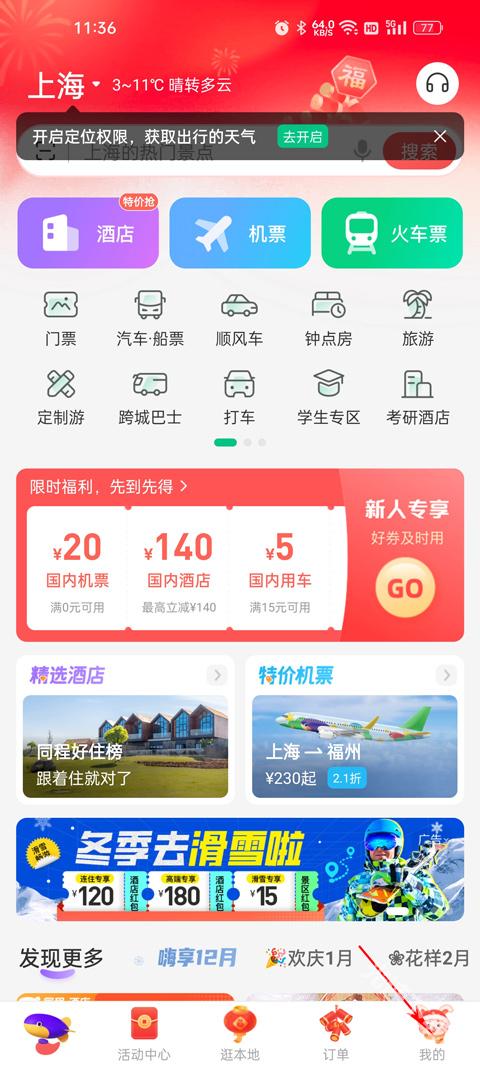The width and height of the screenshot is (480, 1072).
Task: Tap the GO button for 新人专享
Action: coord(405,588)
